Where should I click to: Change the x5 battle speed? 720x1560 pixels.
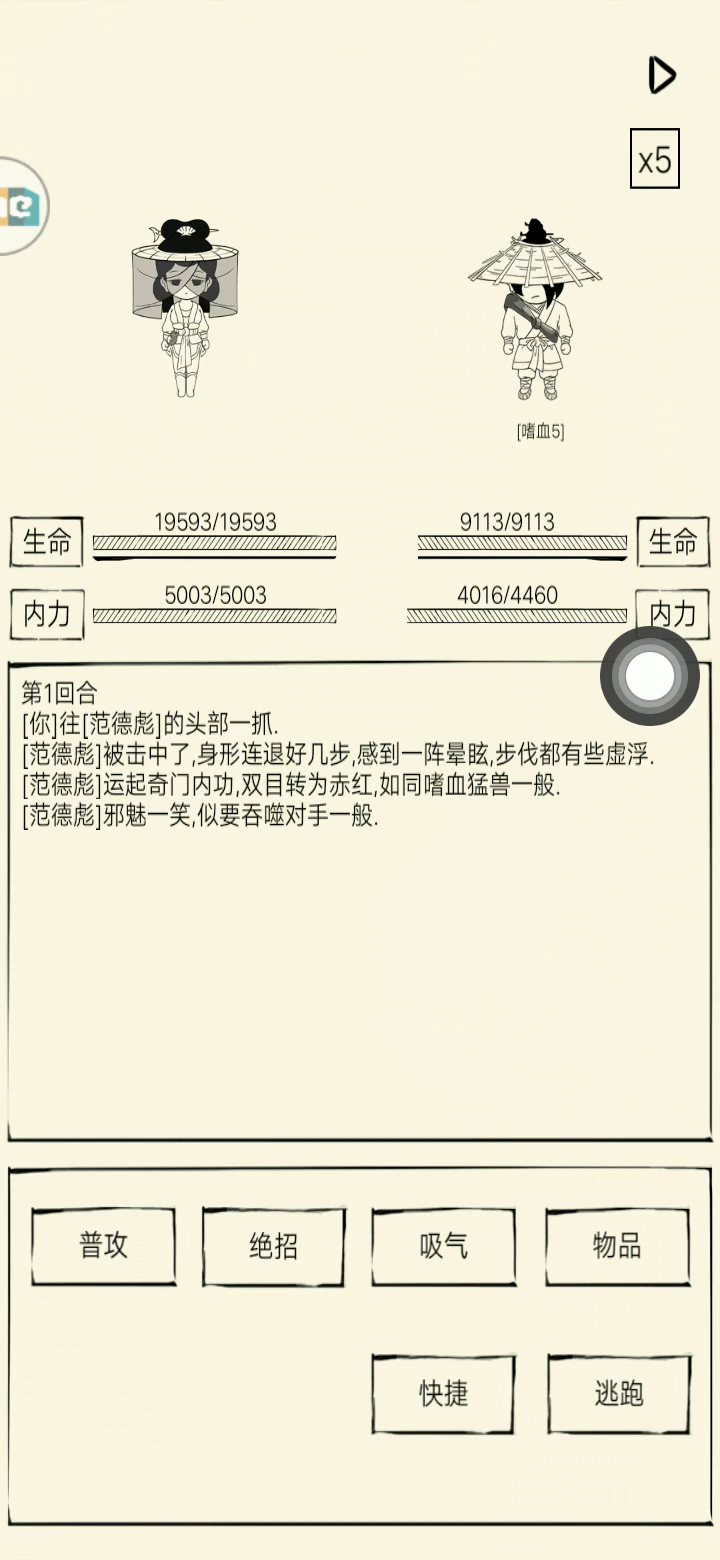click(655, 159)
